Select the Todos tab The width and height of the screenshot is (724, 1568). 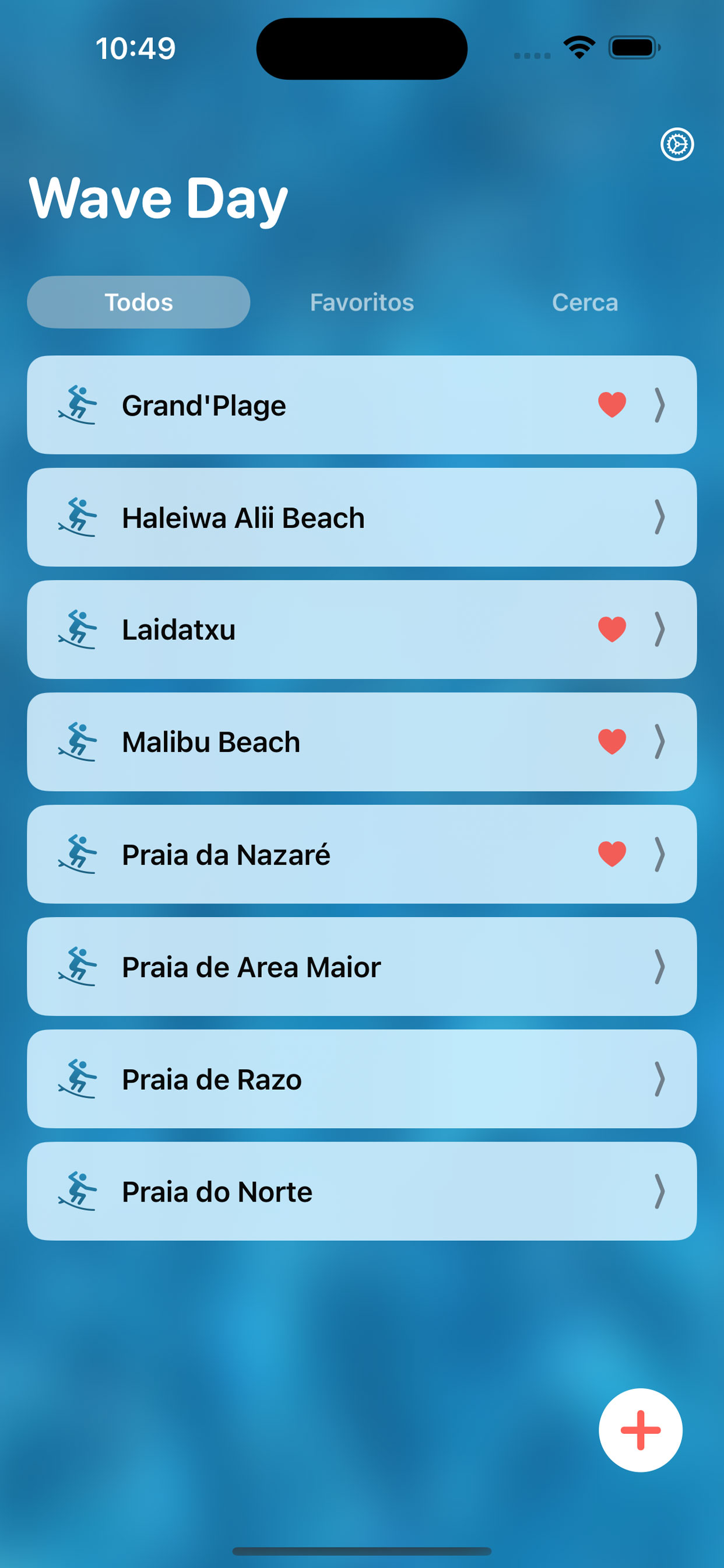139,302
